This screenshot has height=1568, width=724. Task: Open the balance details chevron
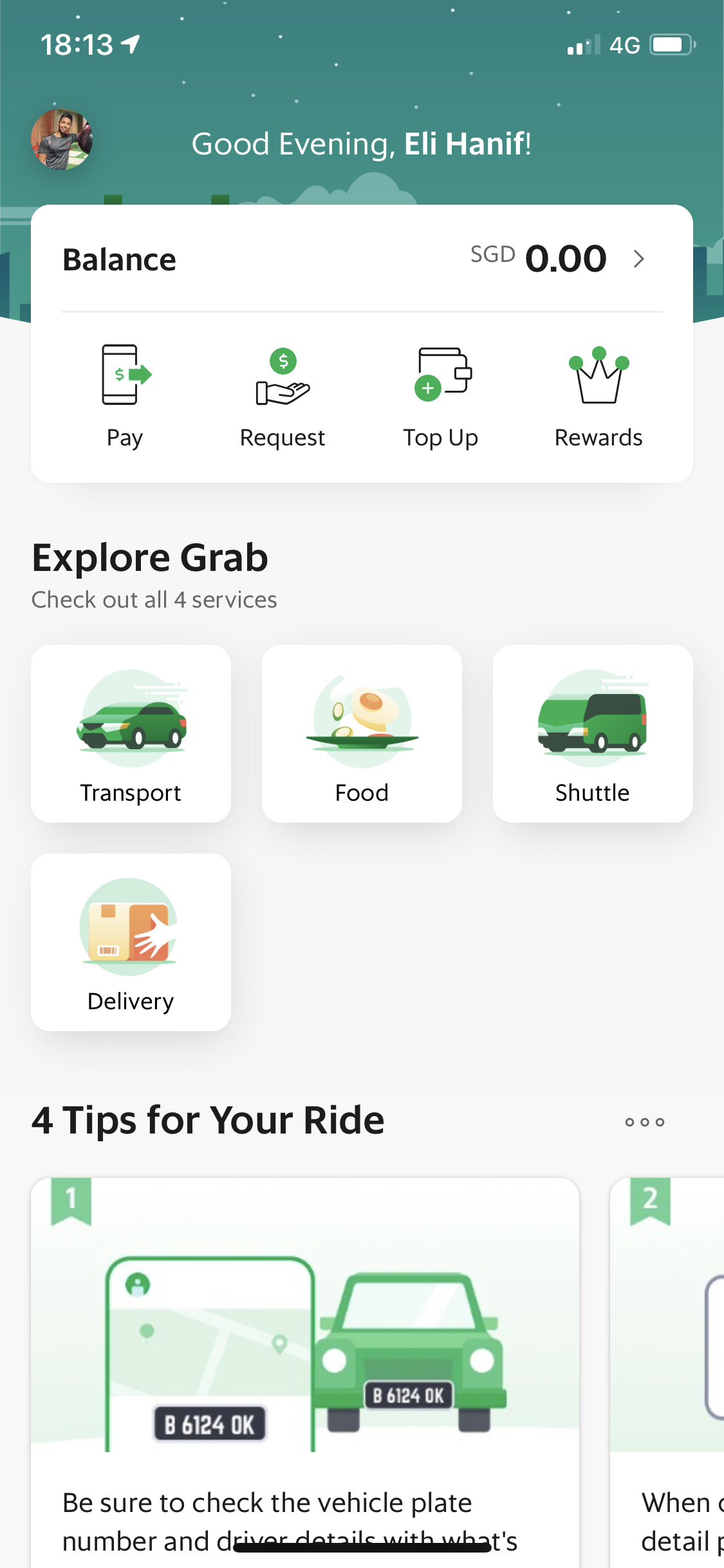click(638, 259)
